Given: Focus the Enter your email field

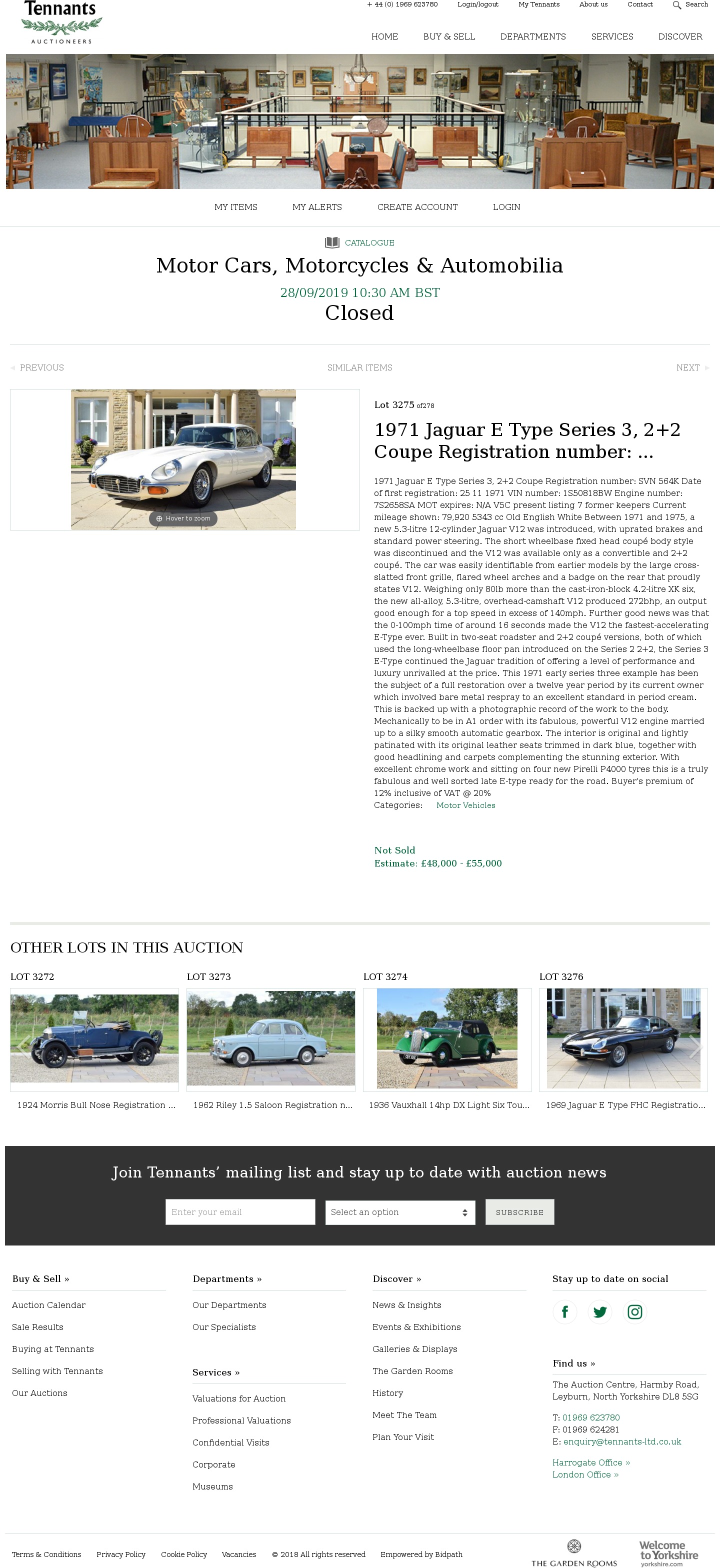Looking at the screenshot, I should tap(240, 1212).
